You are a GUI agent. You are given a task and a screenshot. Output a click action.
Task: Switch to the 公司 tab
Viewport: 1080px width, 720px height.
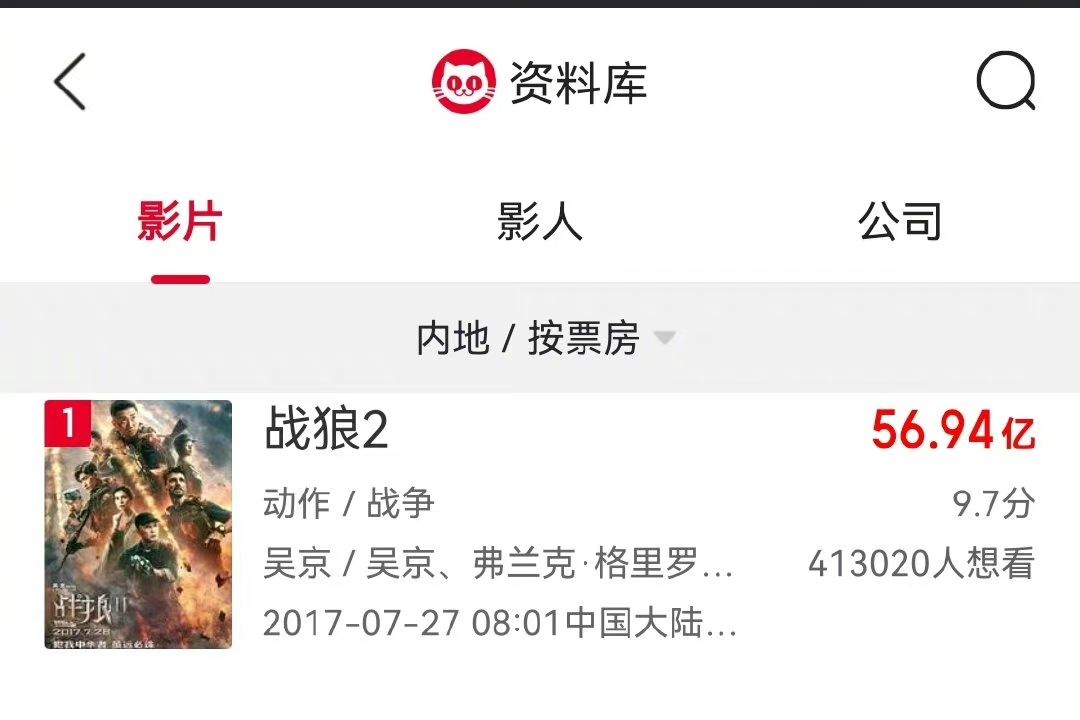900,222
